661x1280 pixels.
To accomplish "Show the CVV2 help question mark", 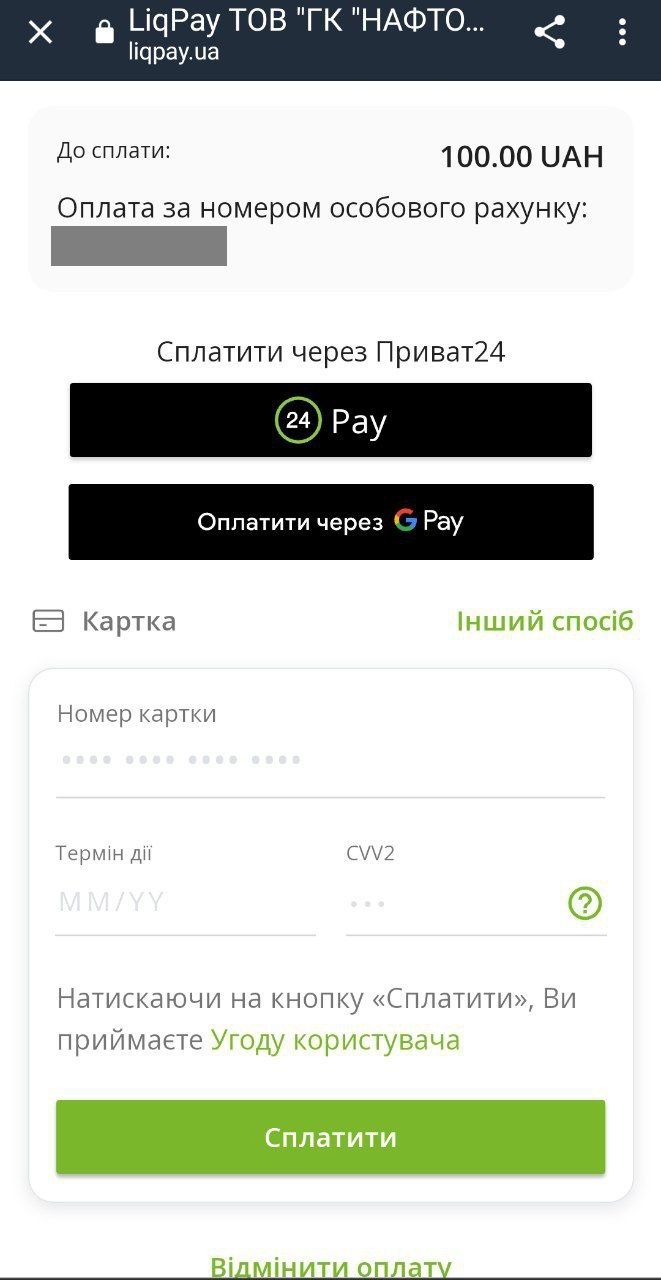I will point(585,904).
